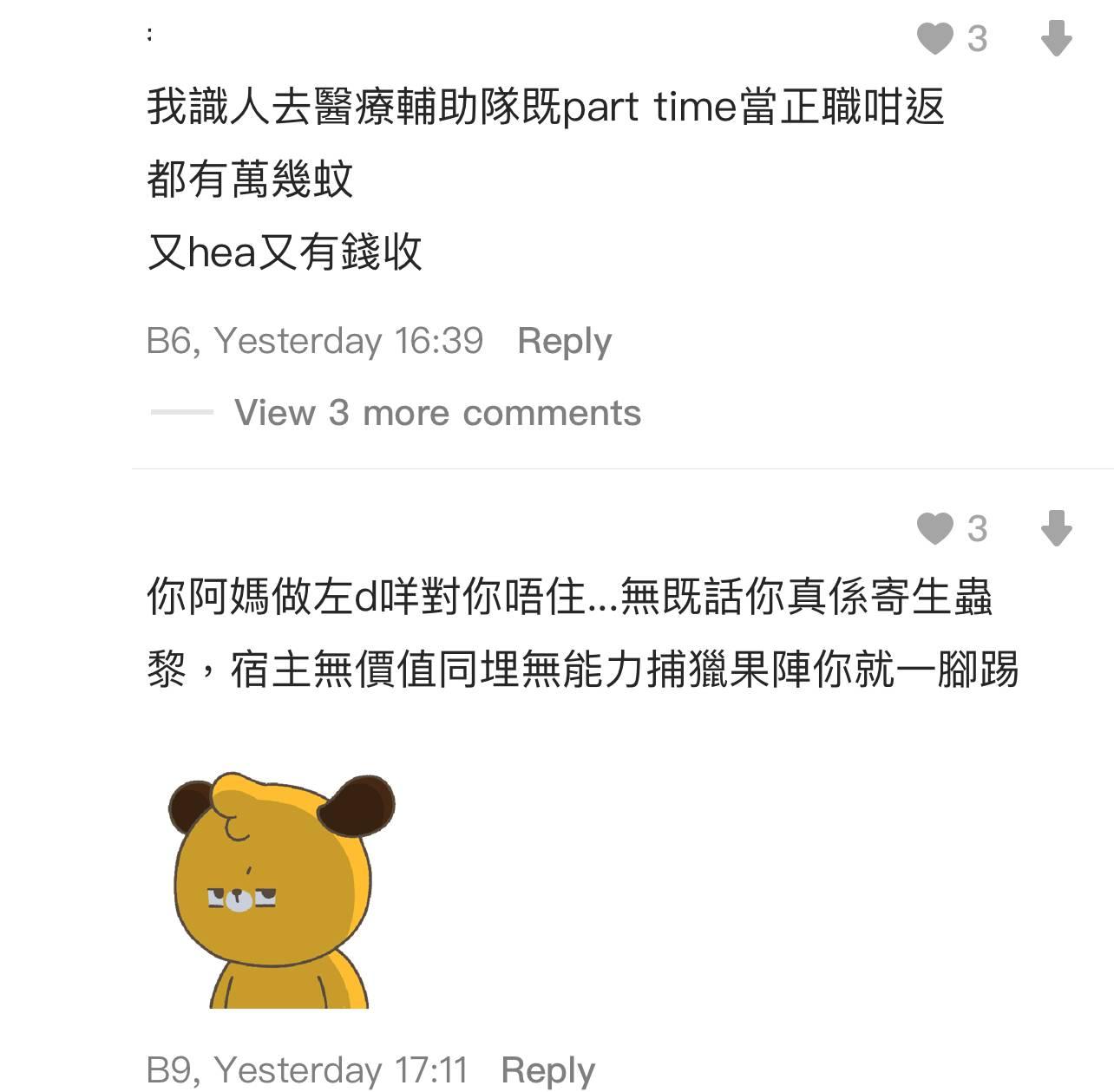Image resolution: width=1114 pixels, height=1092 pixels.
Task: Reply to the B9 comment
Action: [x=547, y=1069]
